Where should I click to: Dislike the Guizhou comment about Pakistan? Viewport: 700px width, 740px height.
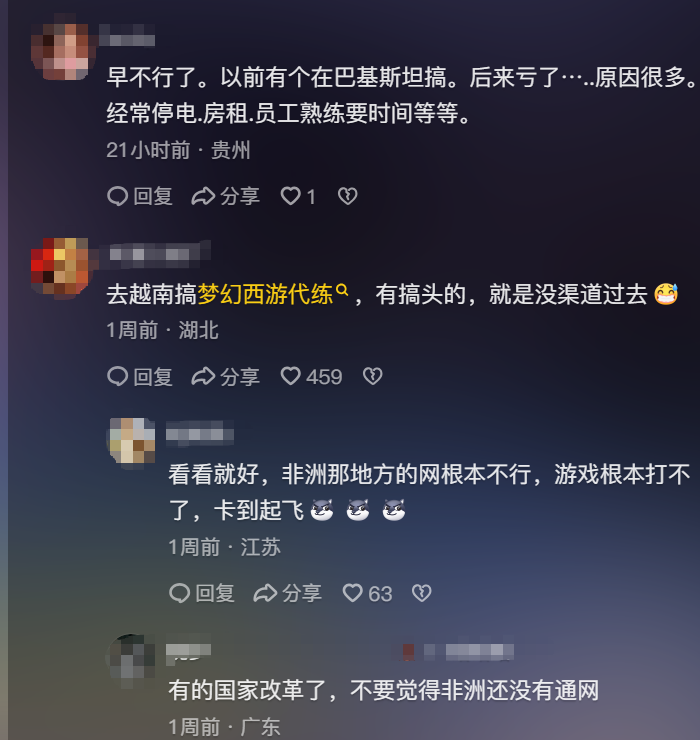click(347, 197)
